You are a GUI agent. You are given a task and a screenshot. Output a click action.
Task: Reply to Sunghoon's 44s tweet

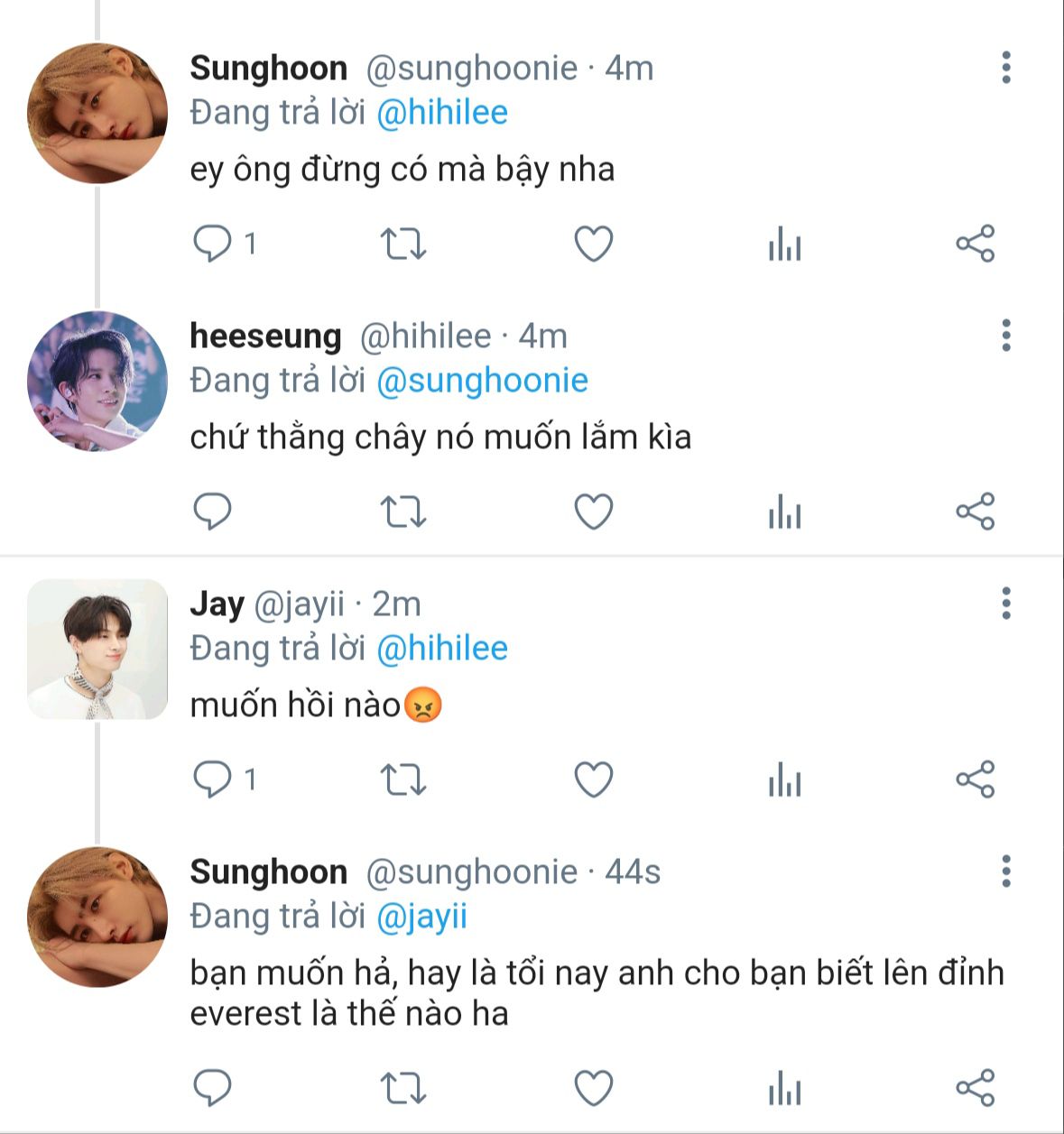pyautogui.click(x=213, y=1088)
